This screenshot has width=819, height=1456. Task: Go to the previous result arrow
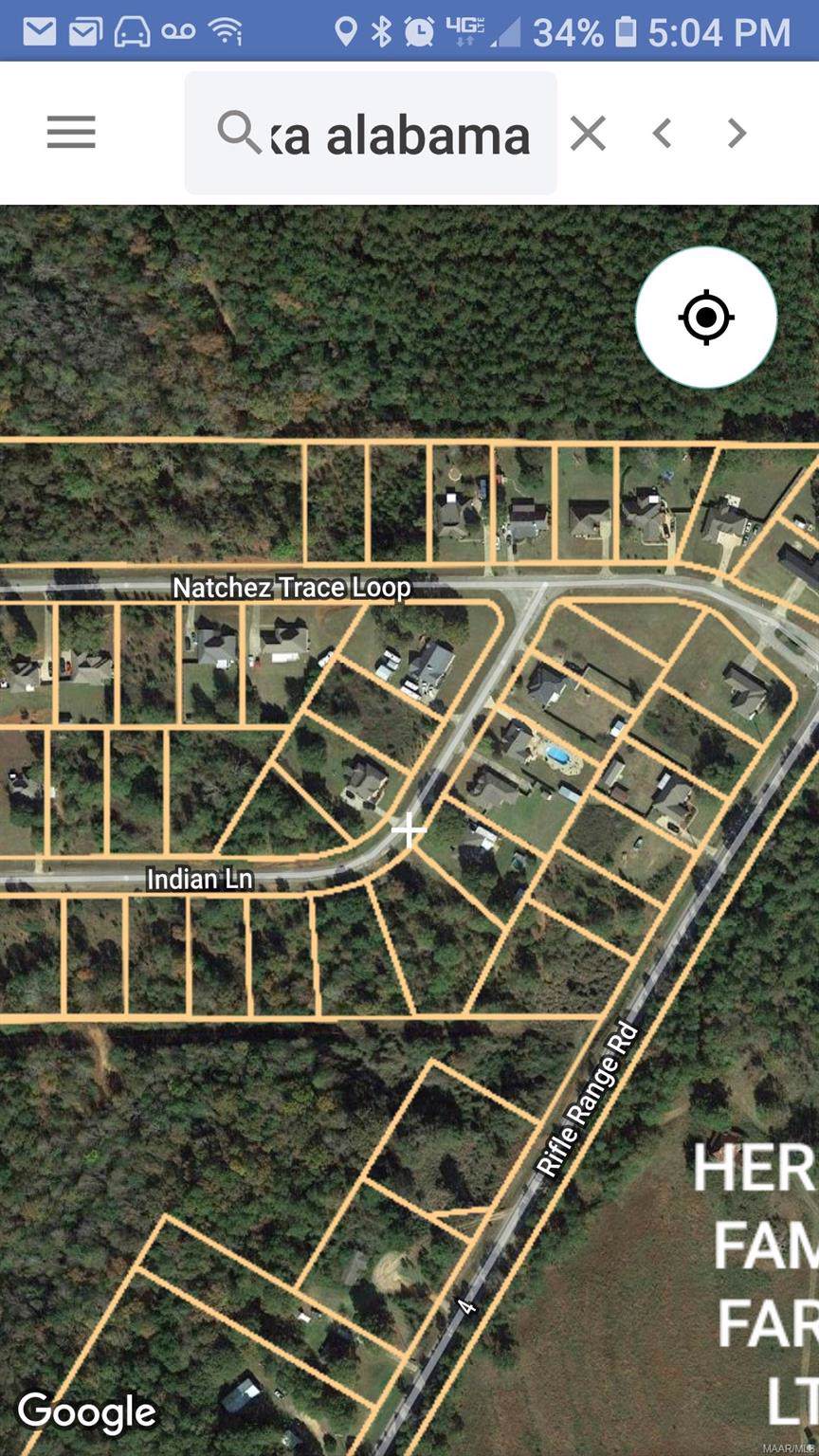663,134
